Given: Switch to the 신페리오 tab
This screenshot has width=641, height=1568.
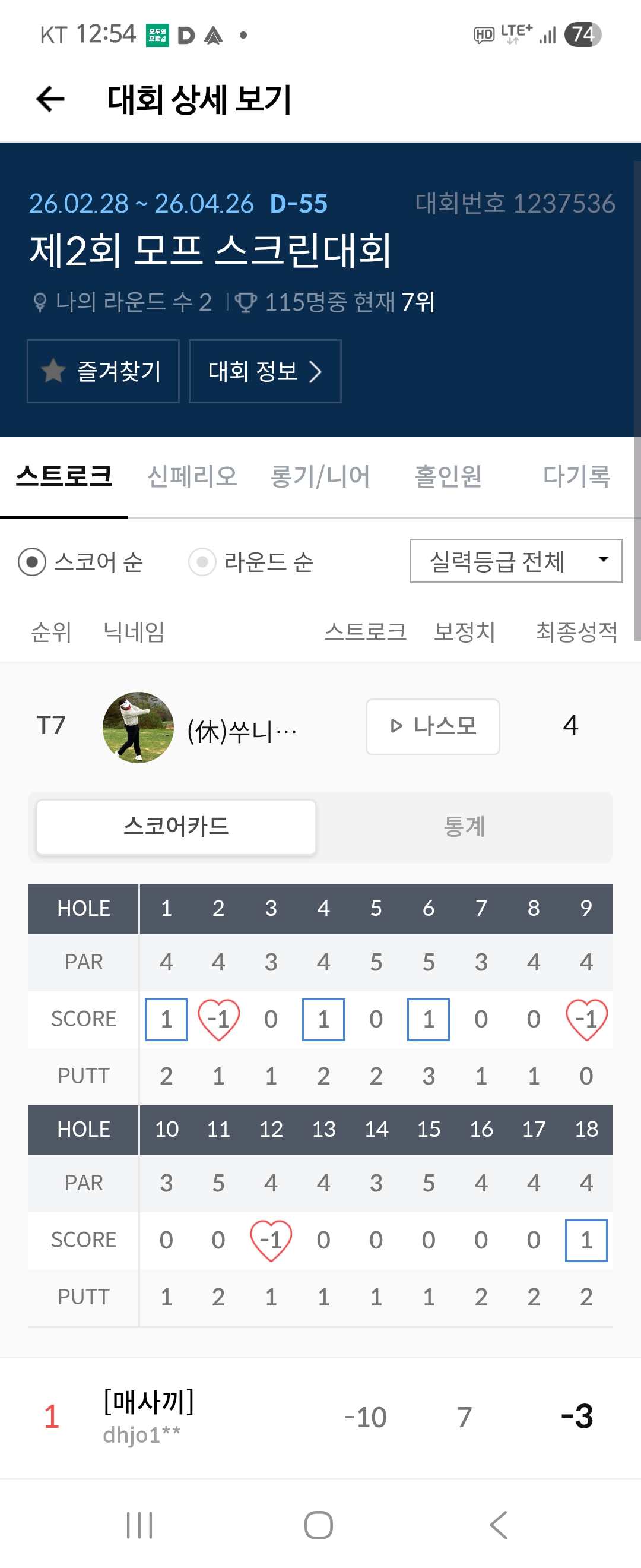Looking at the screenshot, I should (x=192, y=476).
